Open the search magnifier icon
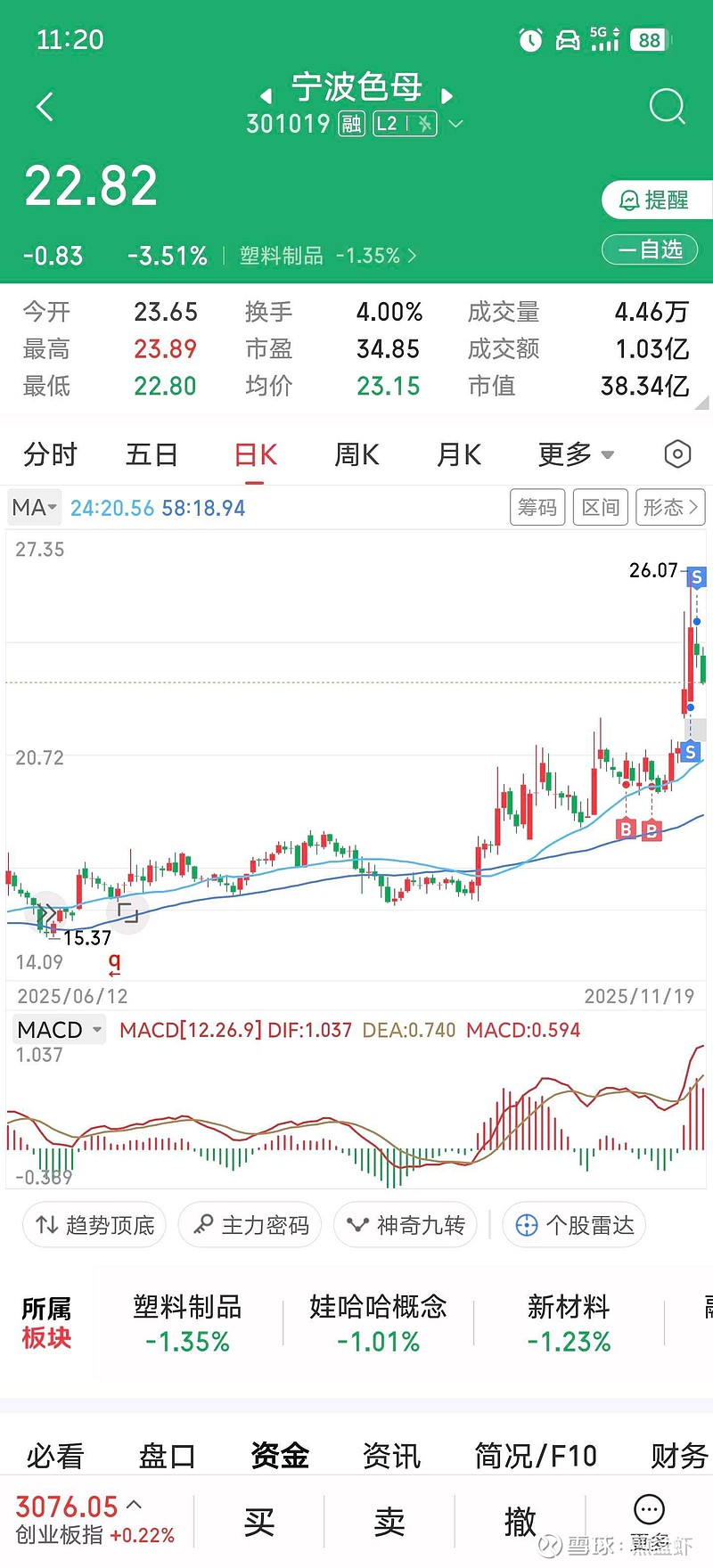 tap(667, 106)
